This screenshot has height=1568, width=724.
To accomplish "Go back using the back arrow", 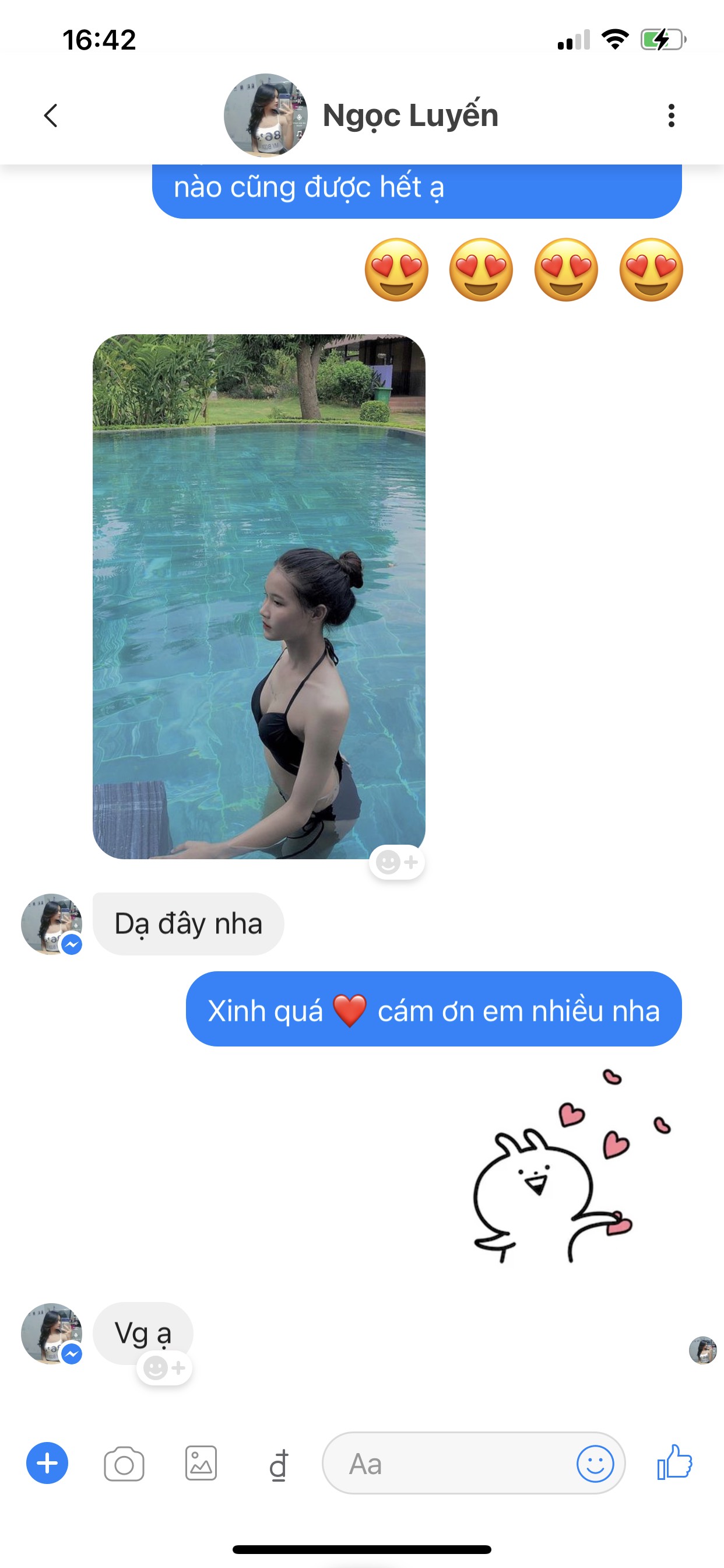I will tap(51, 115).
